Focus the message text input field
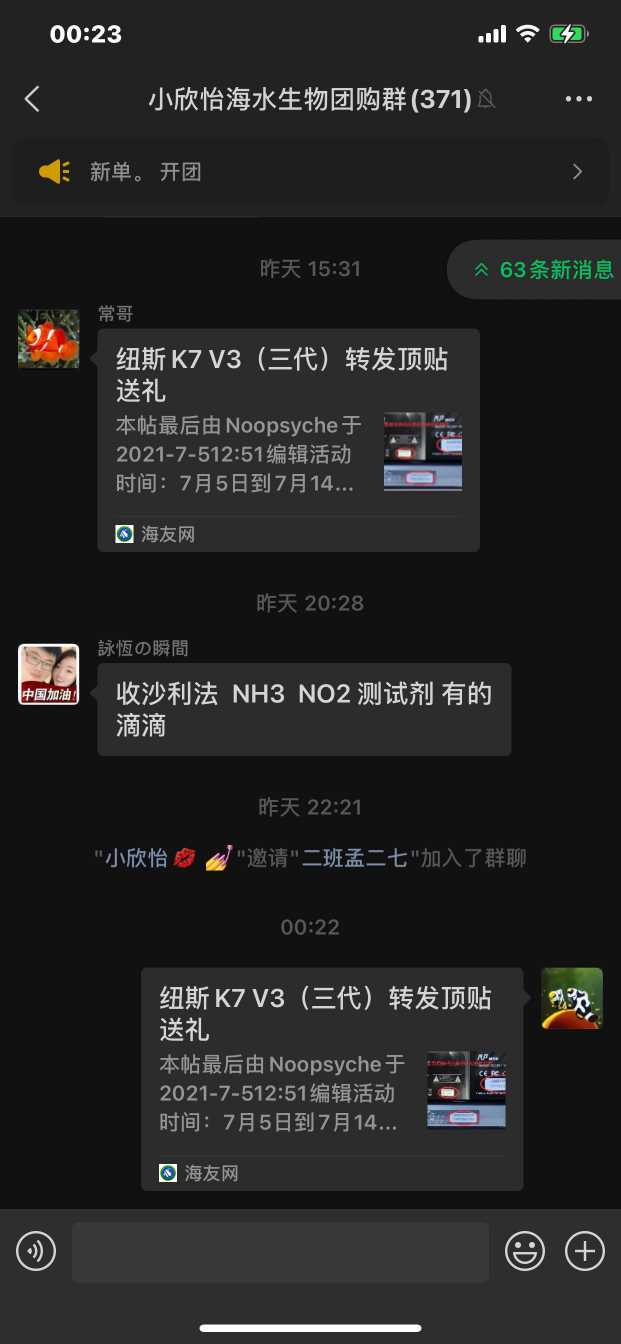Image resolution: width=621 pixels, height=1344 pixels. (280, 1251)
